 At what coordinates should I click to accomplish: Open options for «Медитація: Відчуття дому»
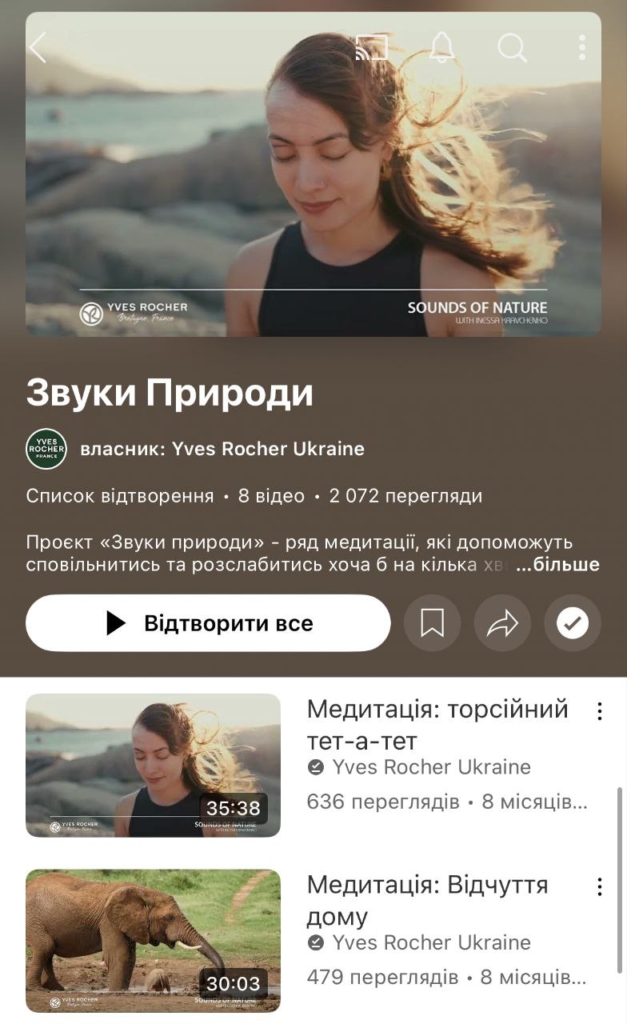pyautogui.click(x=599, y=887)
